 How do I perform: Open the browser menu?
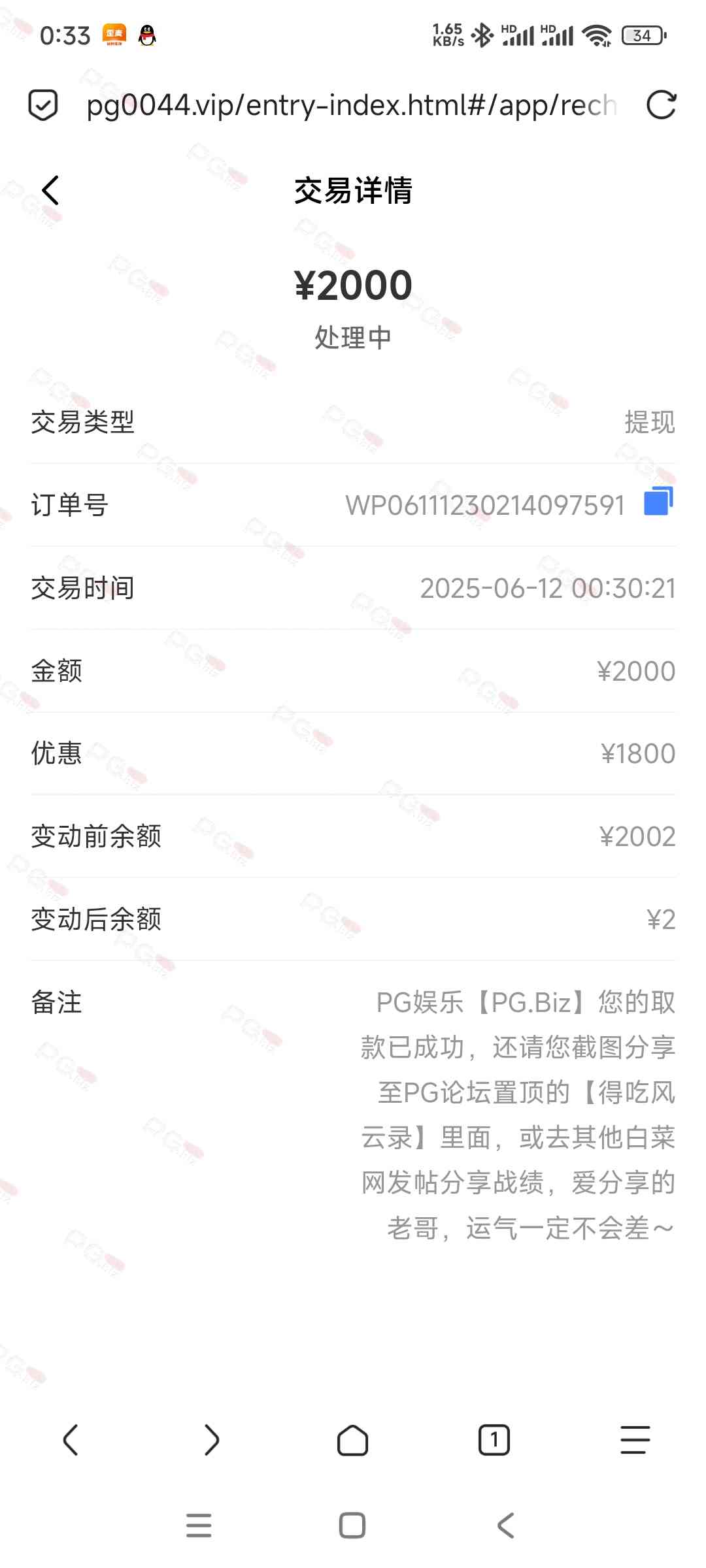coord(635,1440)
